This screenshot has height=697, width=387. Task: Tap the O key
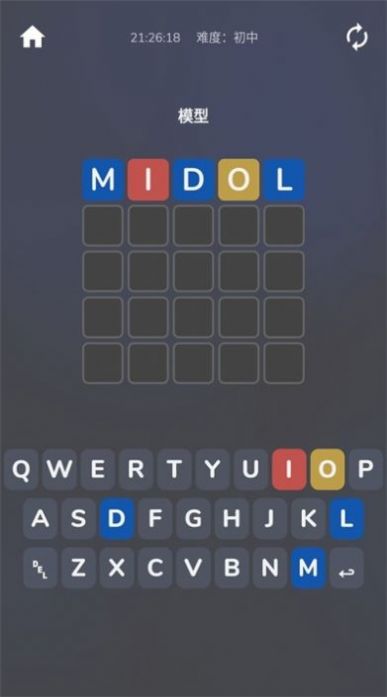pyautogui.click(x=327, y=469)
